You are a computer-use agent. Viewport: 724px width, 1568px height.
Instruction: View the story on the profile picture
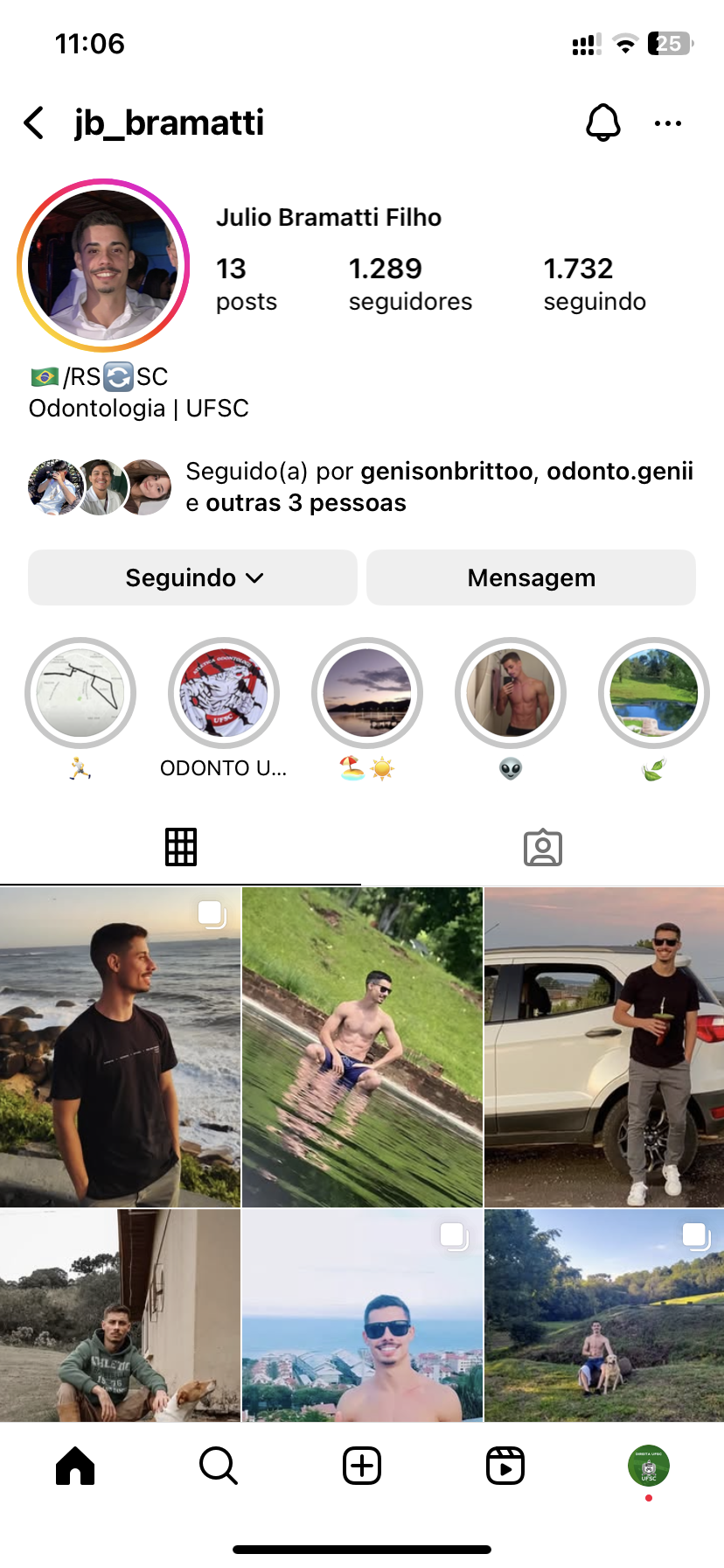point(103,265)
